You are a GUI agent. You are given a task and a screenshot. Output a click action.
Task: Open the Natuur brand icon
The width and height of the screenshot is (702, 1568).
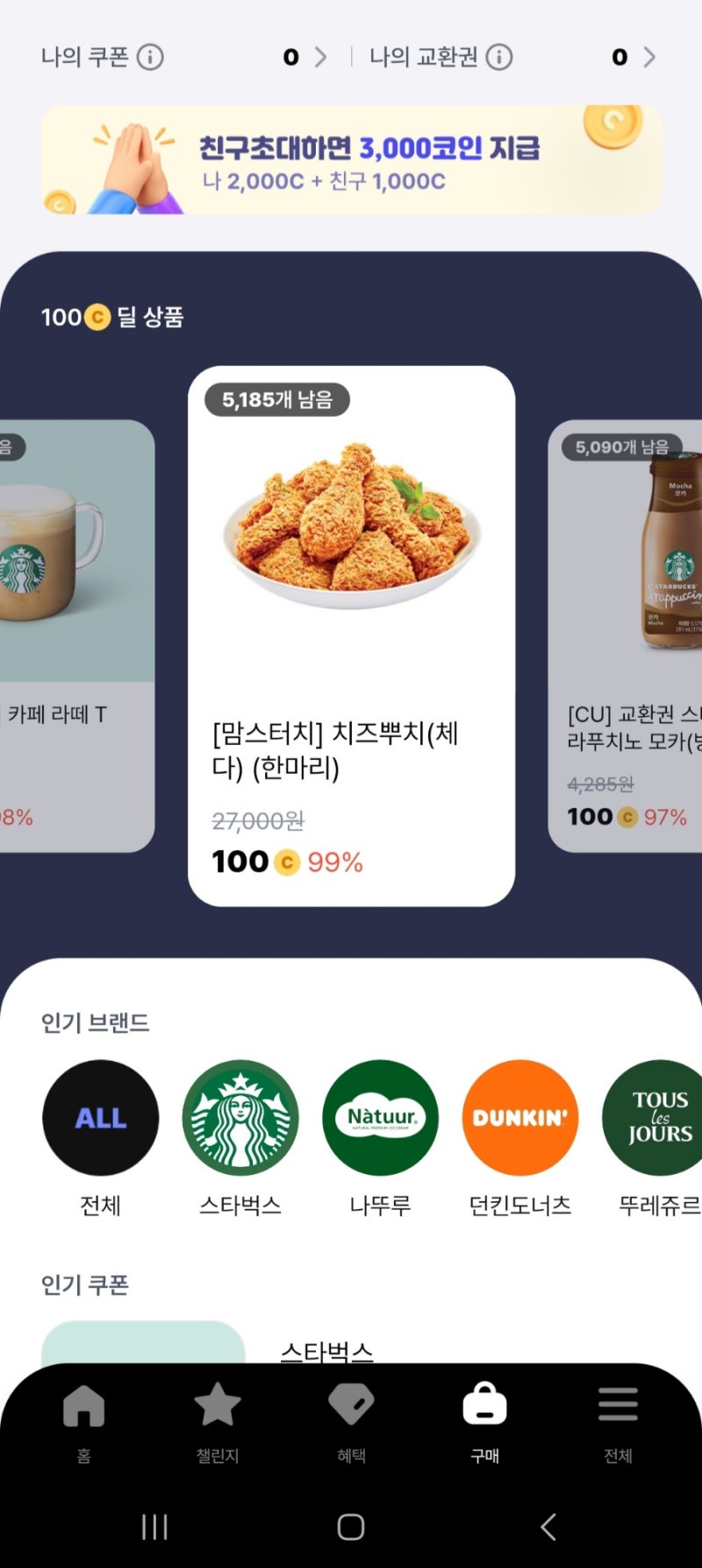pos(380,1118)
